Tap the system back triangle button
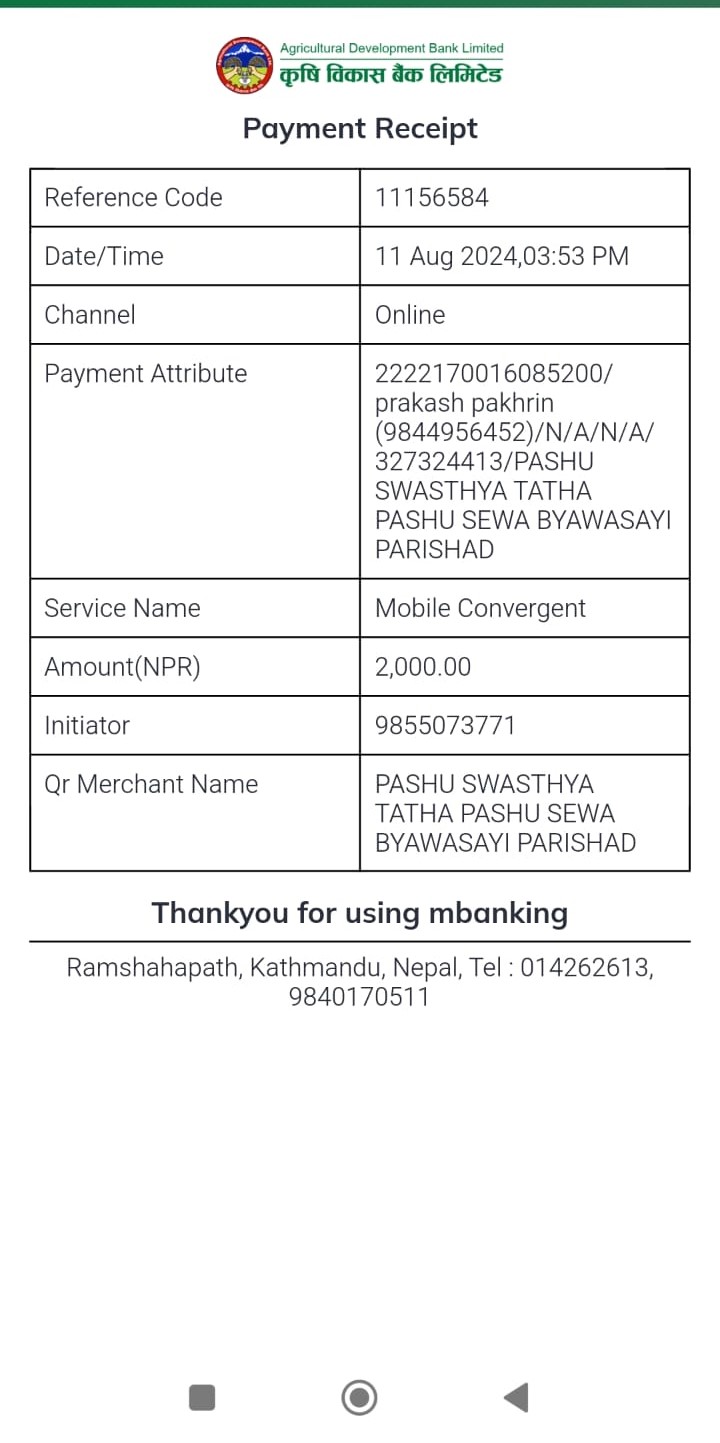Viewport: 720px width, 1443px height. 516,1397
